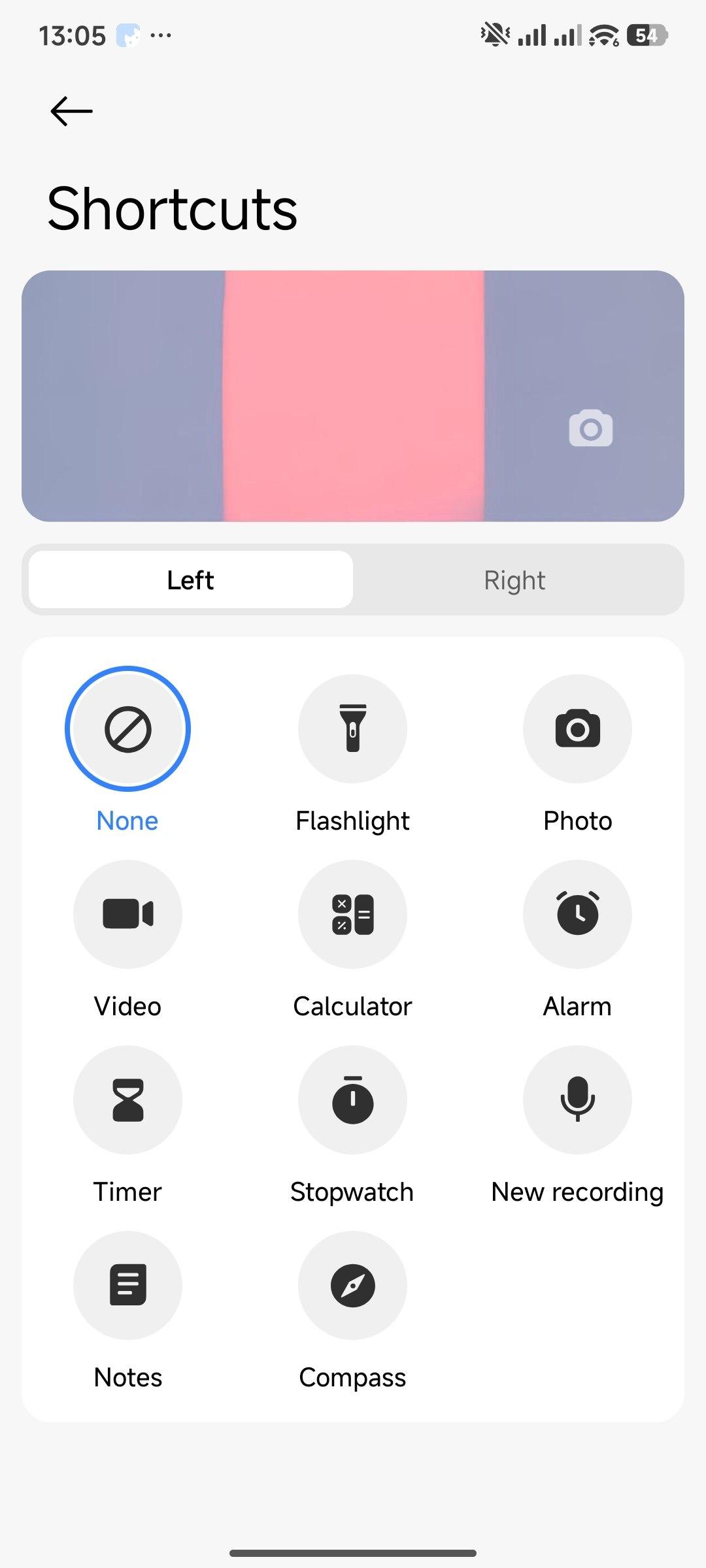Pick the Photo shortcut
The image size is (706, 1568).
[577, 728]
